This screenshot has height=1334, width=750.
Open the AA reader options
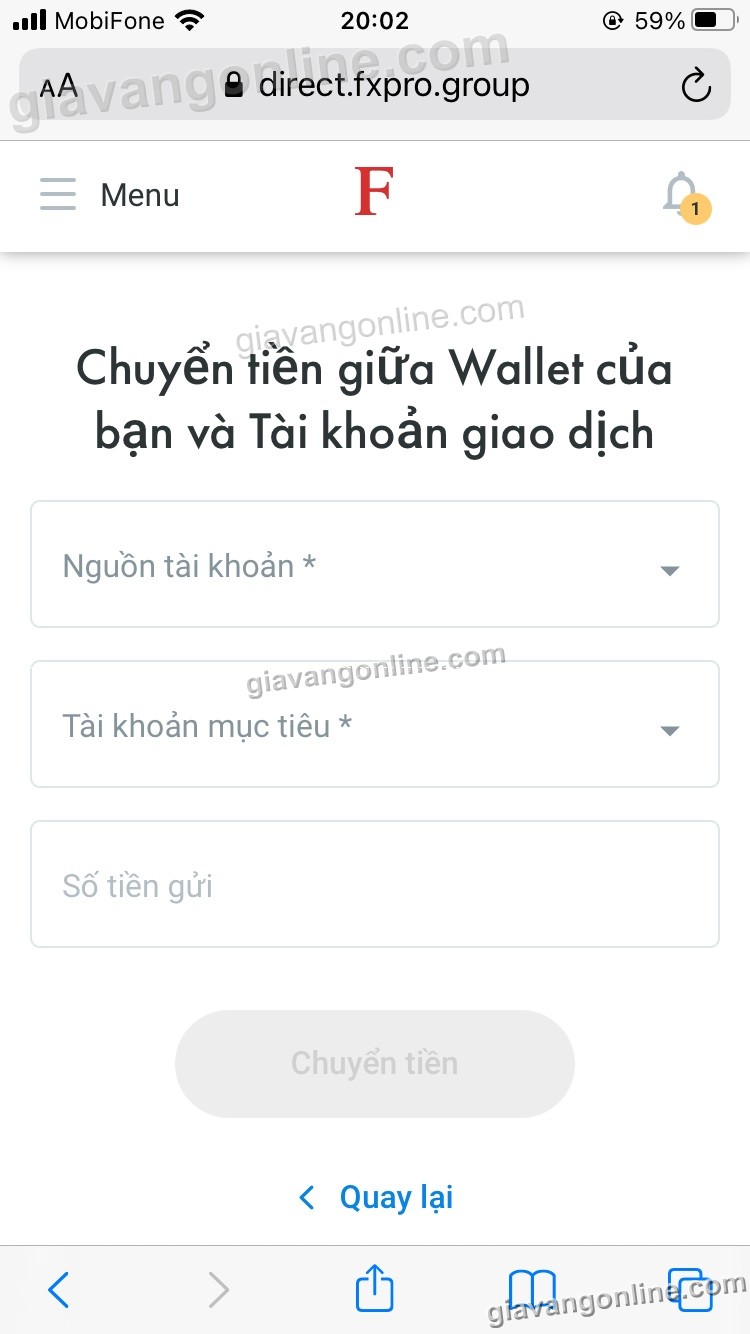coord(59,86)
